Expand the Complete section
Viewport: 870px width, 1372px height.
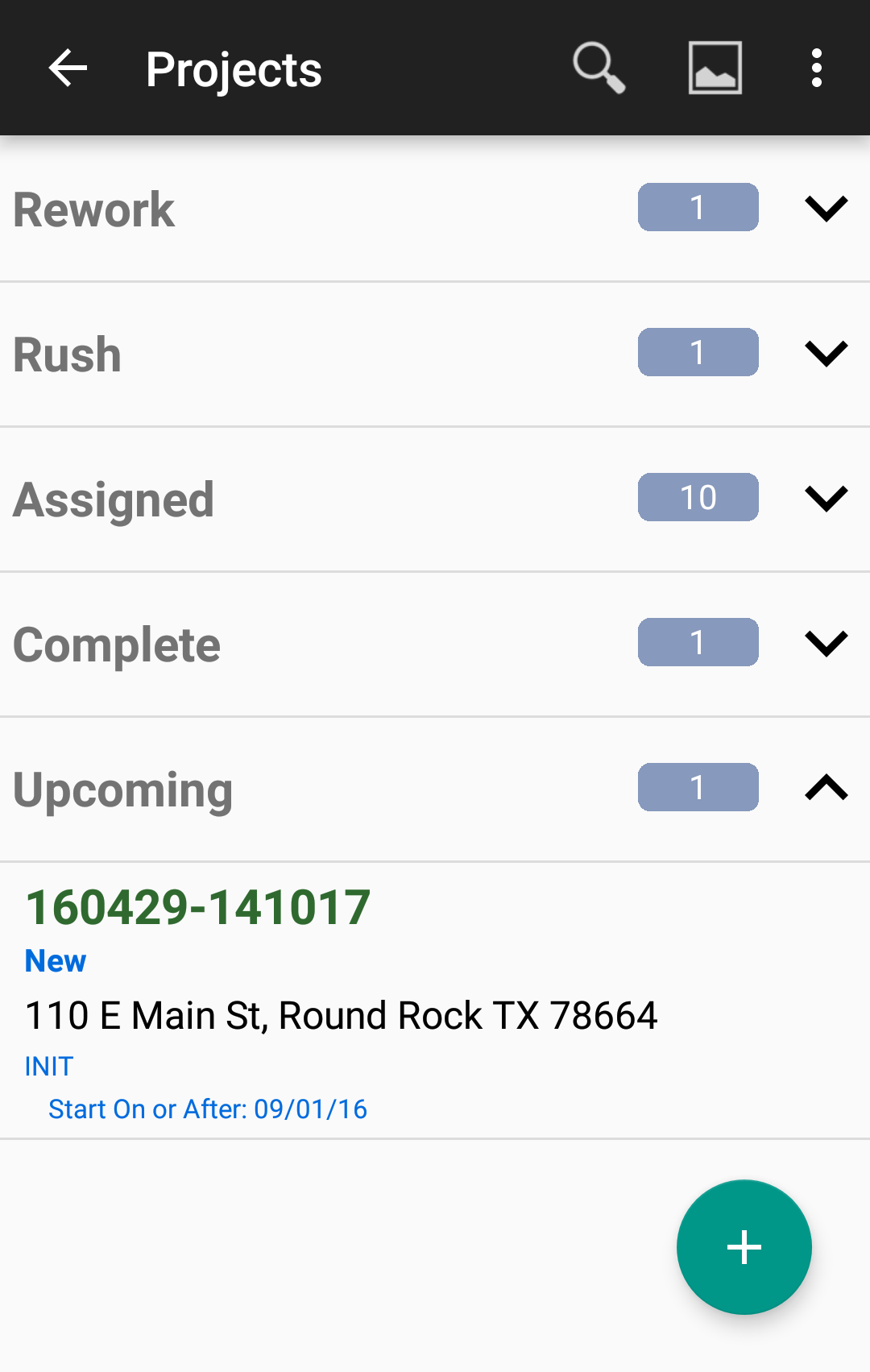tap(826, 644)
